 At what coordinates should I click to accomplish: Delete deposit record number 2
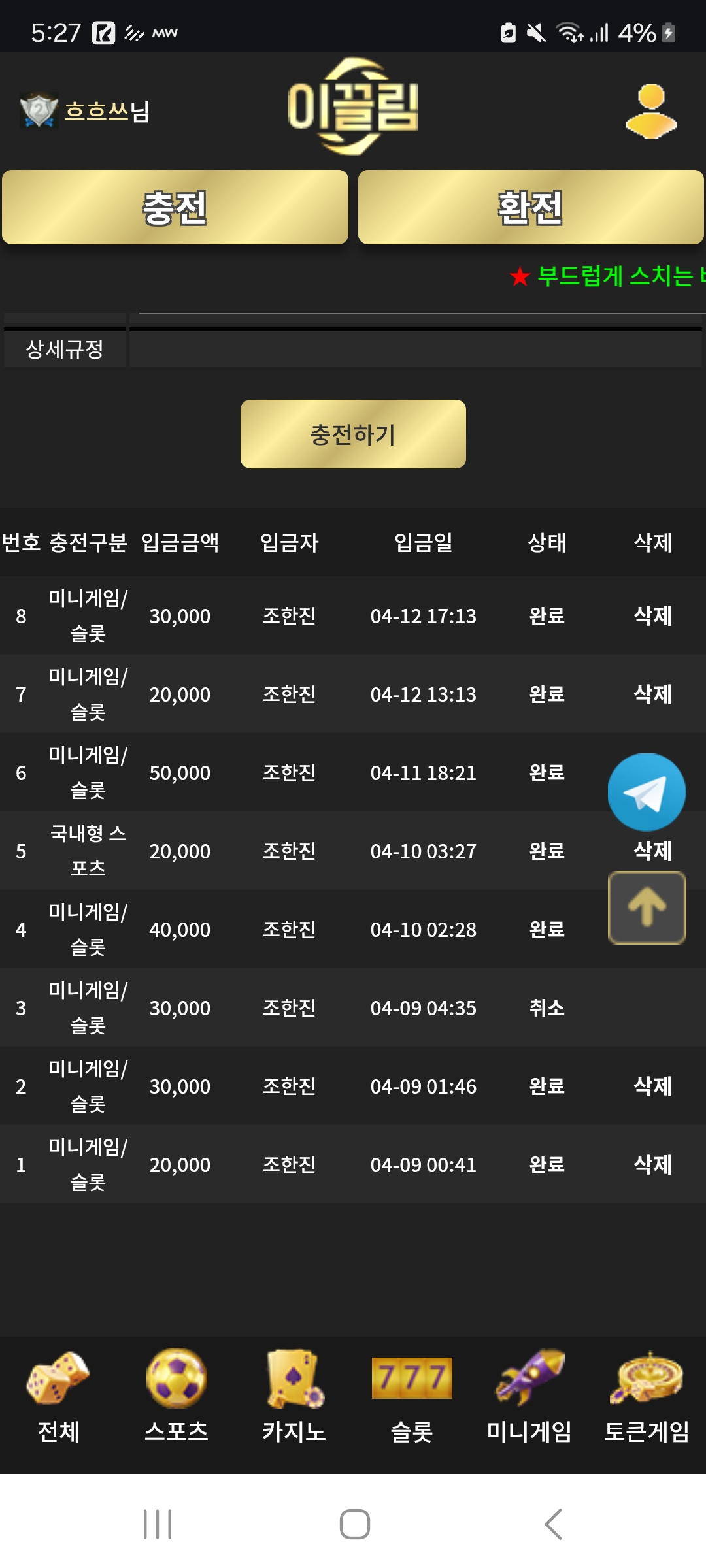click(652, 1086)
